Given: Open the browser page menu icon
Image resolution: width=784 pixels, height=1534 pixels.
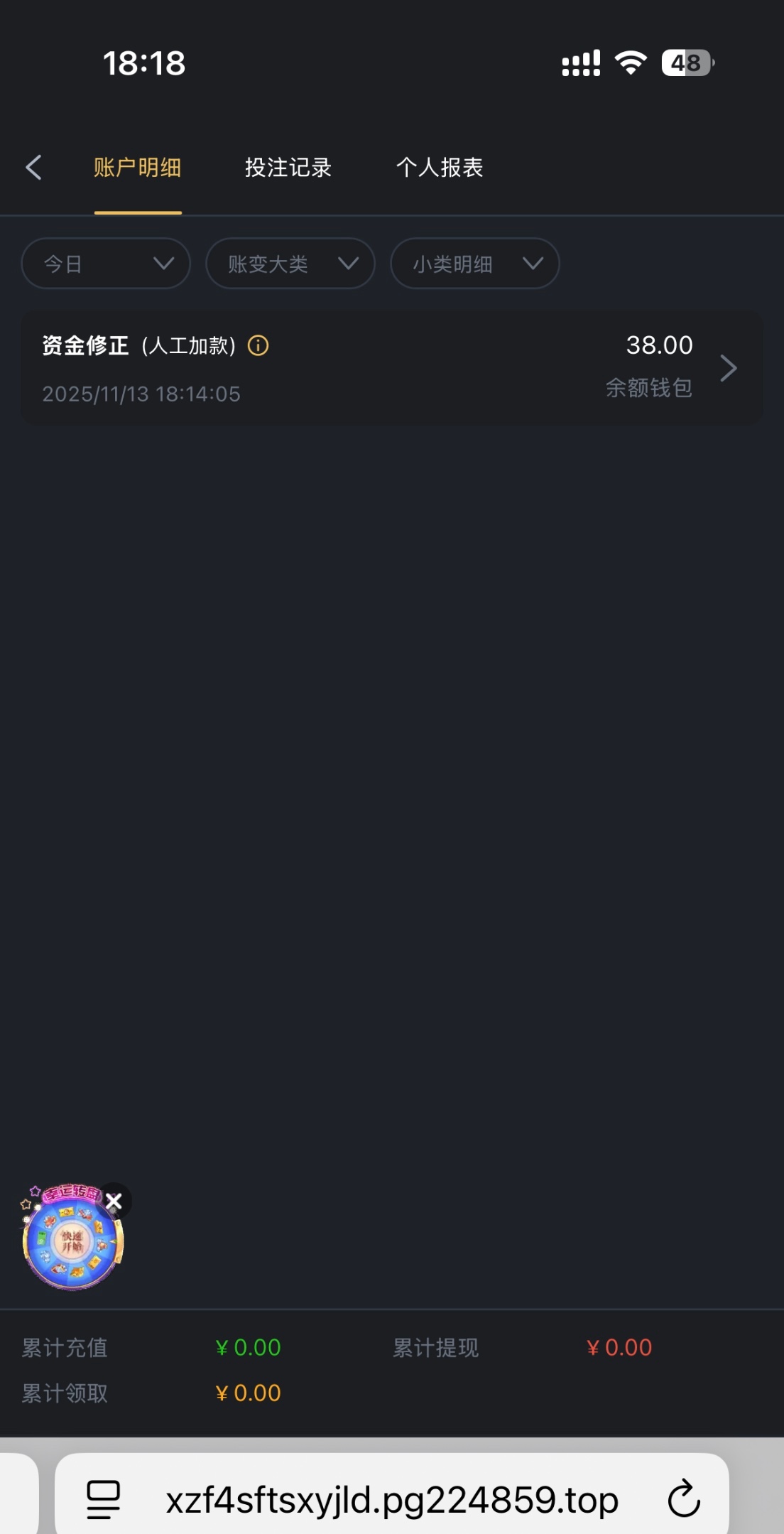Looking at the screenshot, I should coord(104,1499).
